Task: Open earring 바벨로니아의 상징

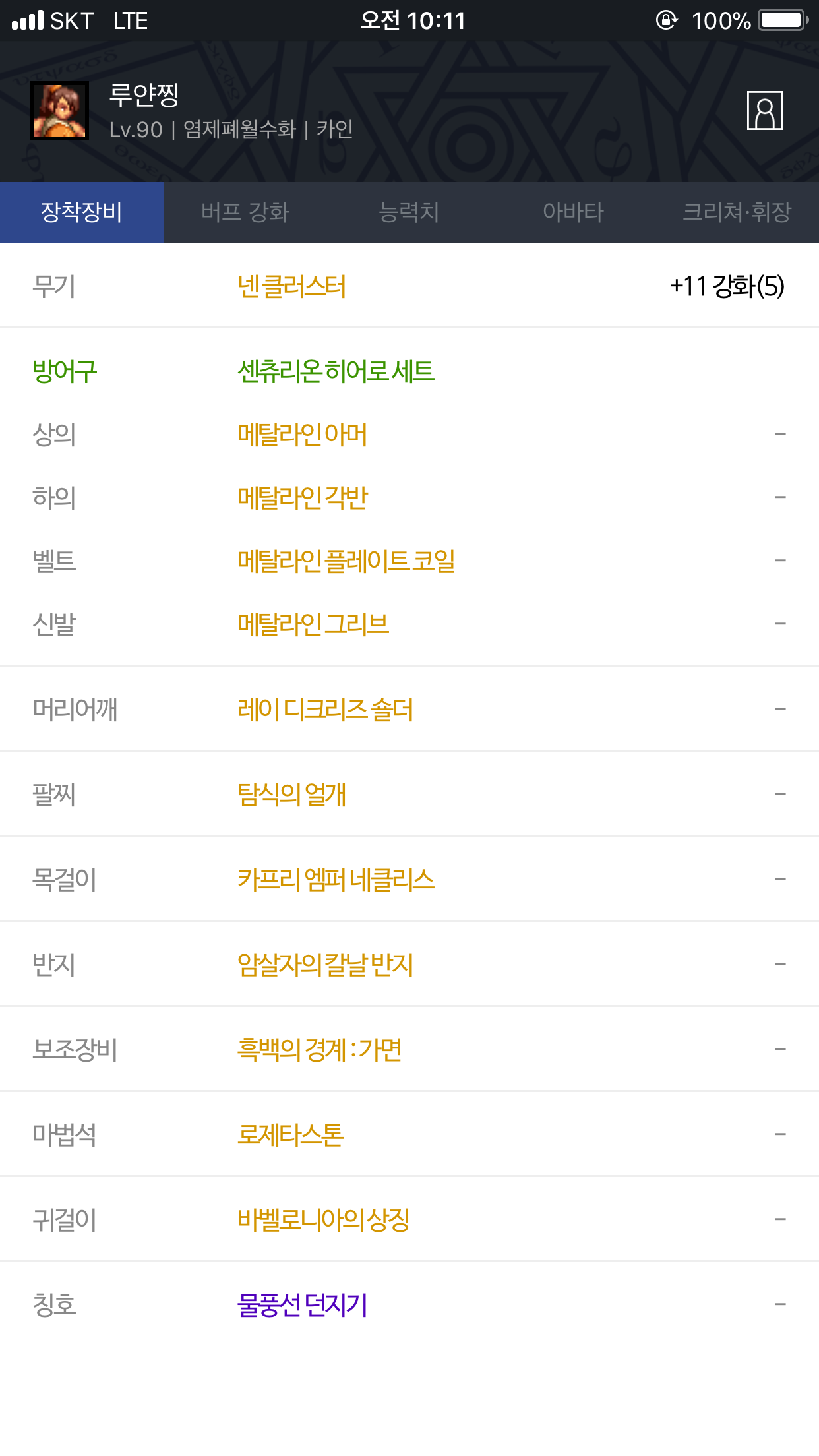Action: click(x=324, y=1220)
